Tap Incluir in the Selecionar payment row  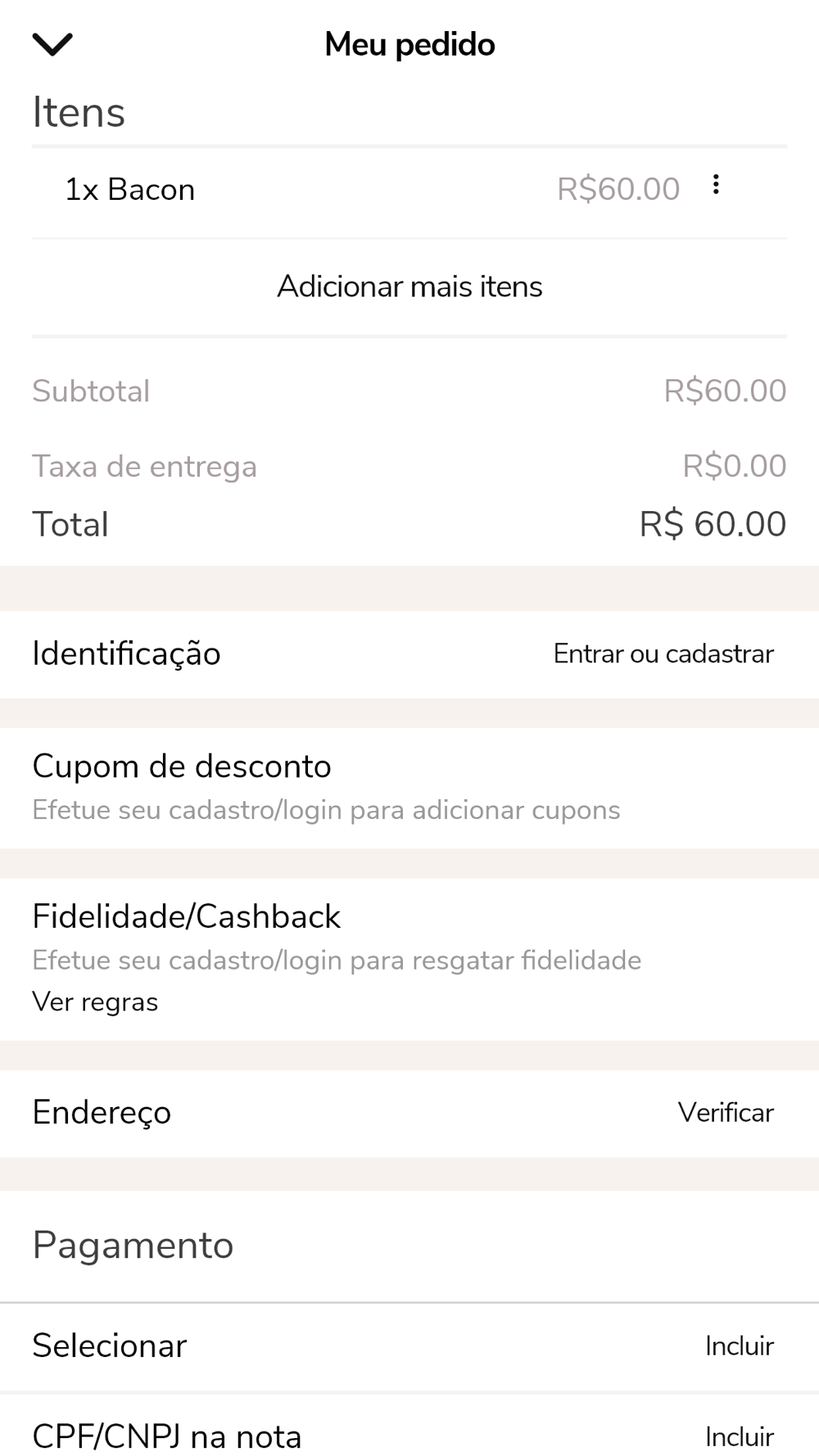point(739,1345)
